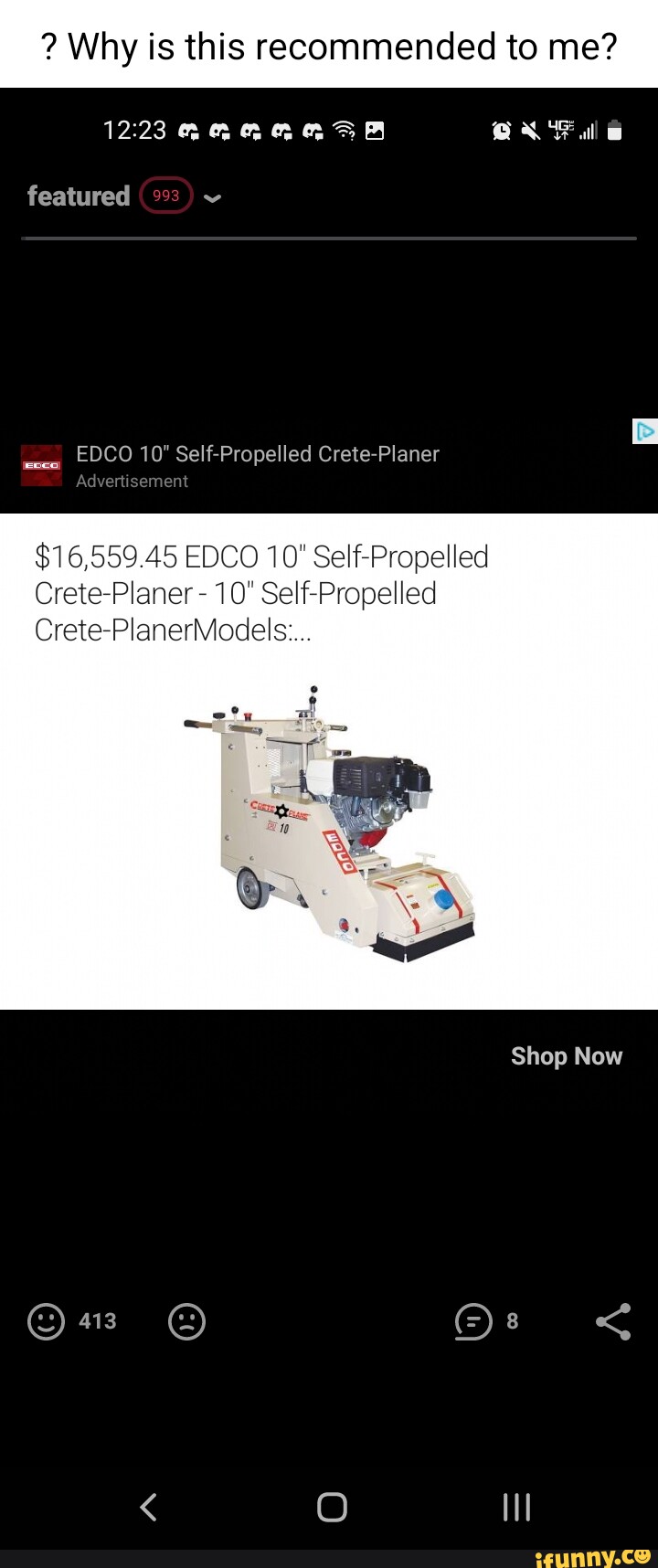Viewport: 658px width, 1568px height.
Task: Open the EDCO Crete-Planer ad image
Action: (329, 822)
